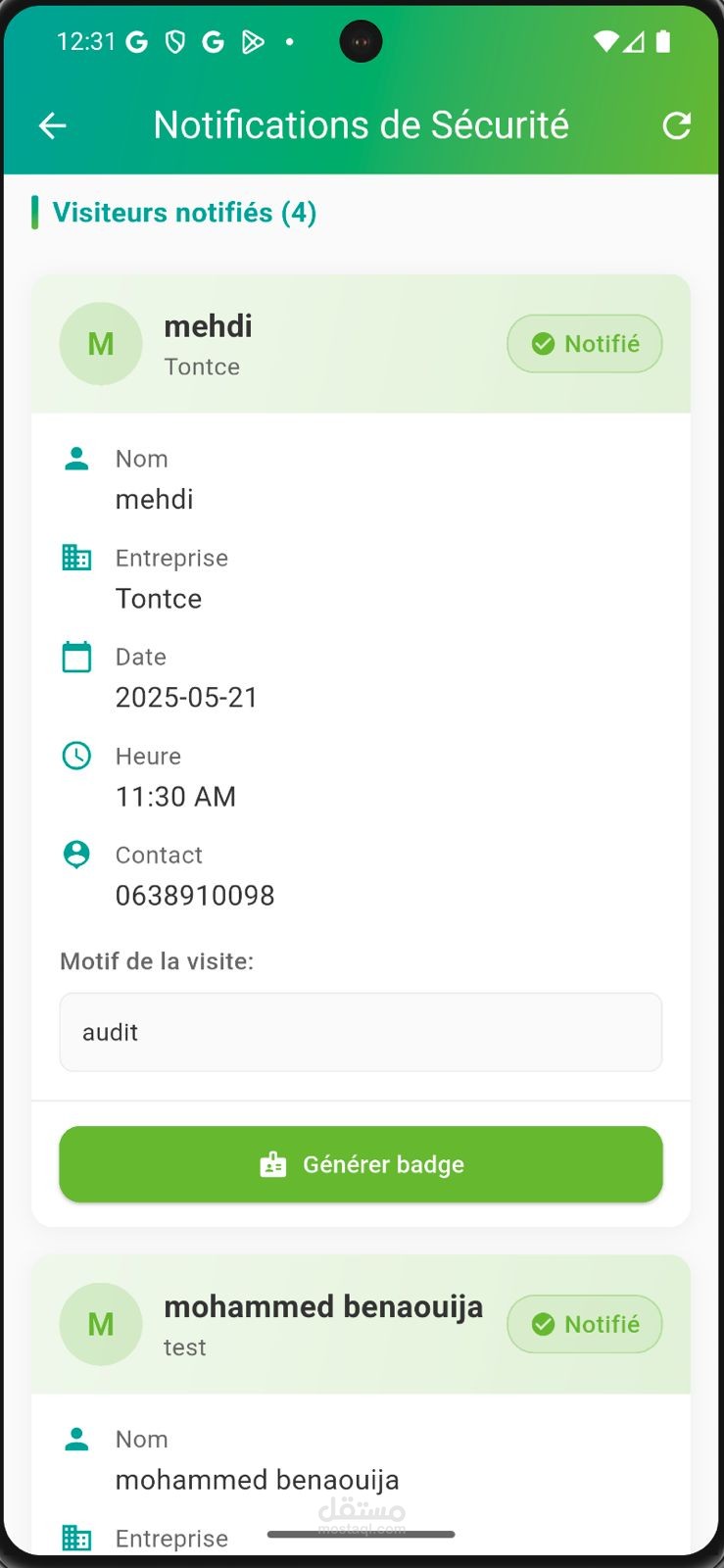Image resolution: width=724 pixels, height=1568 pixels.
Task: Open mehdi's visitor card header
Action: point(361,344)
